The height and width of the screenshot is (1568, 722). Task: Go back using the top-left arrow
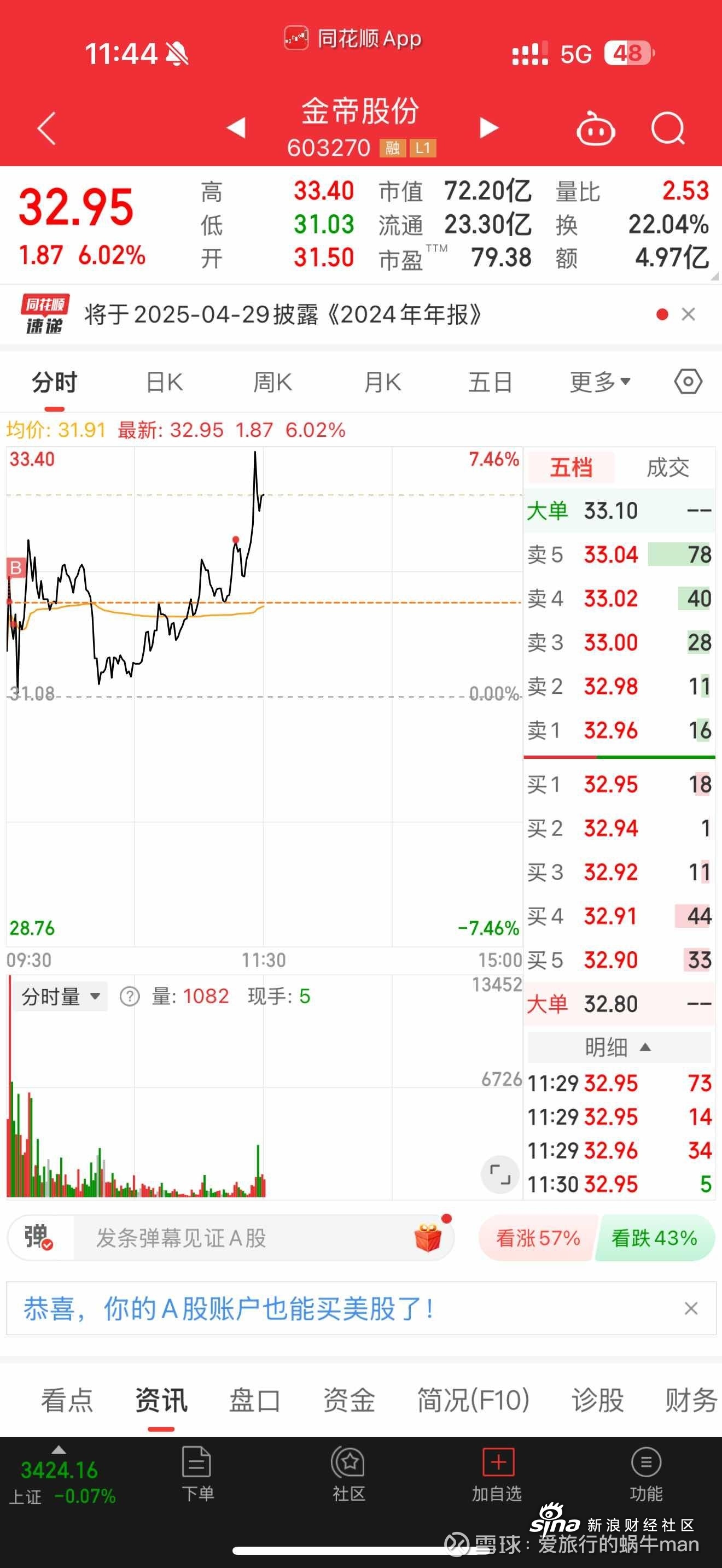[x=47, y=128]
